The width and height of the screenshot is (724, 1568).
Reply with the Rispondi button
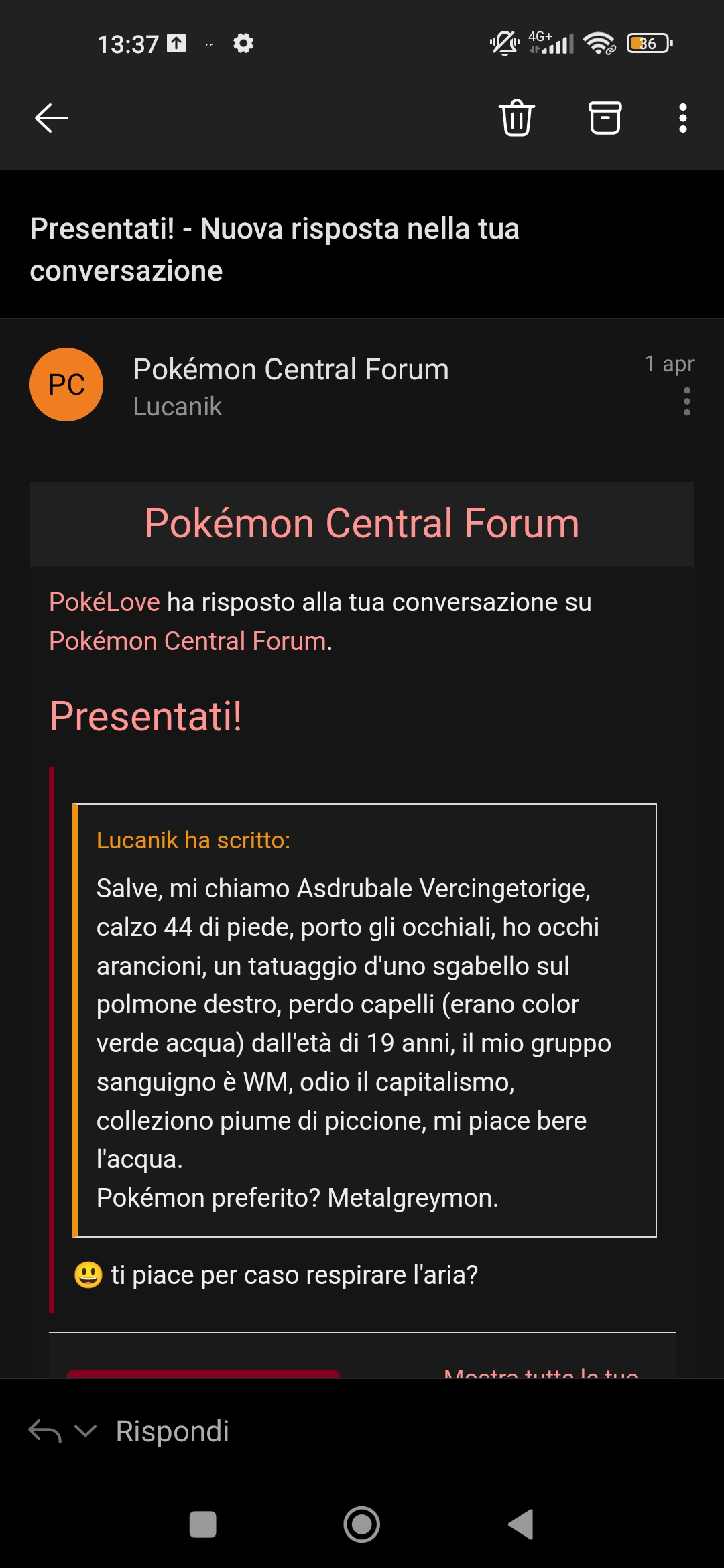(x=172, y=1431)
